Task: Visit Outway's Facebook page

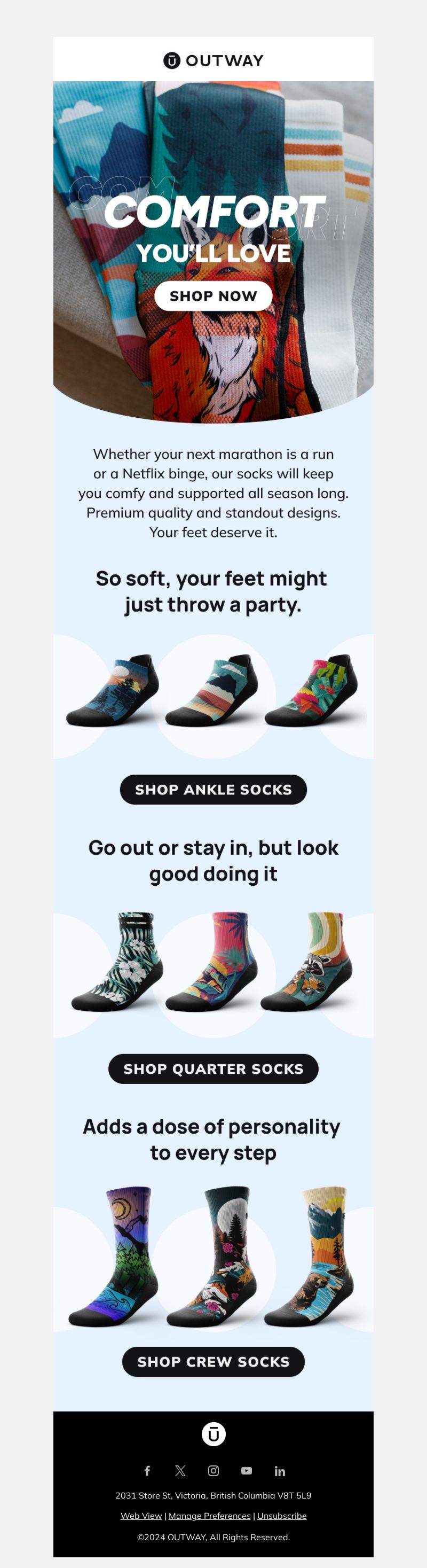Action: coord(147,1471)
